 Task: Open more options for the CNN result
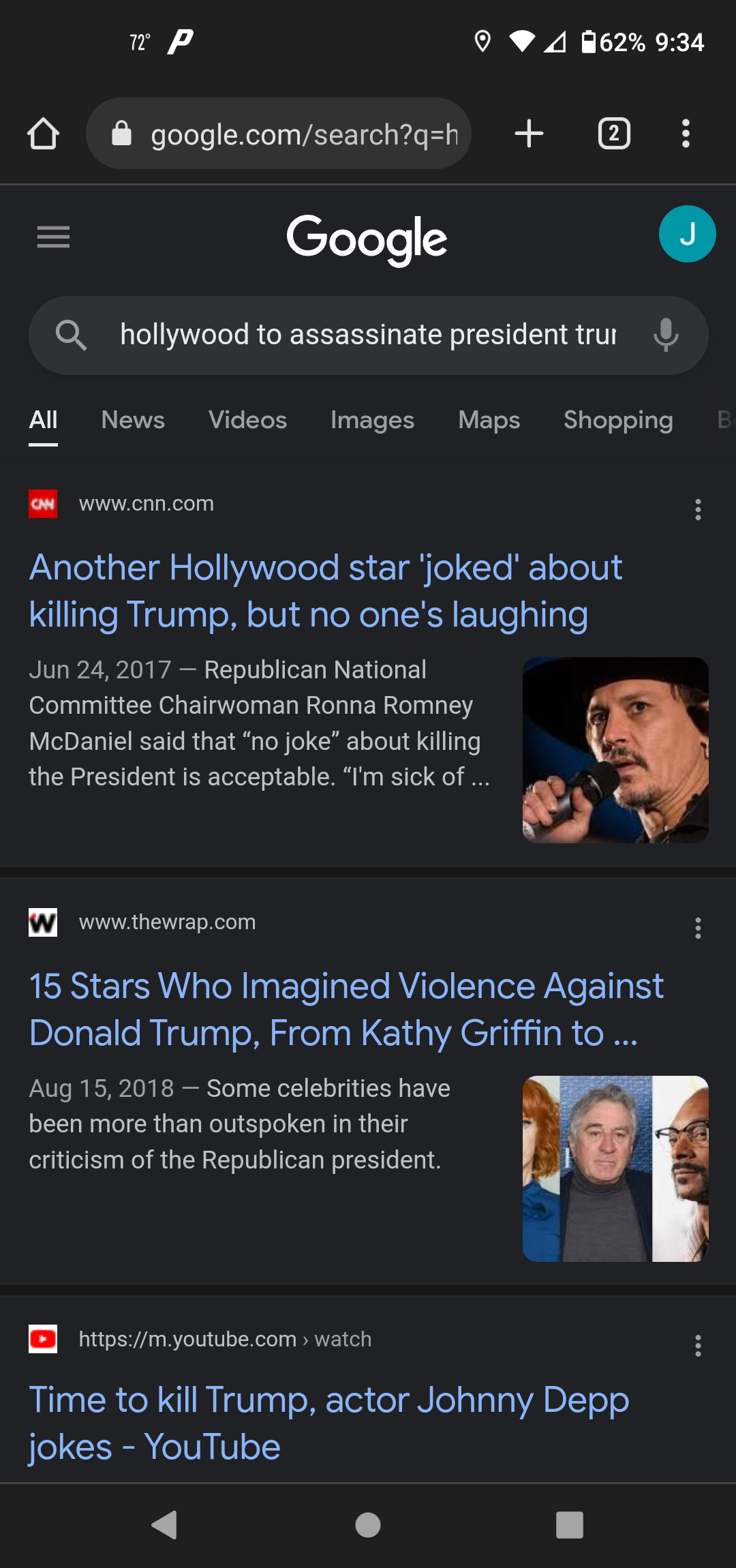698,509
